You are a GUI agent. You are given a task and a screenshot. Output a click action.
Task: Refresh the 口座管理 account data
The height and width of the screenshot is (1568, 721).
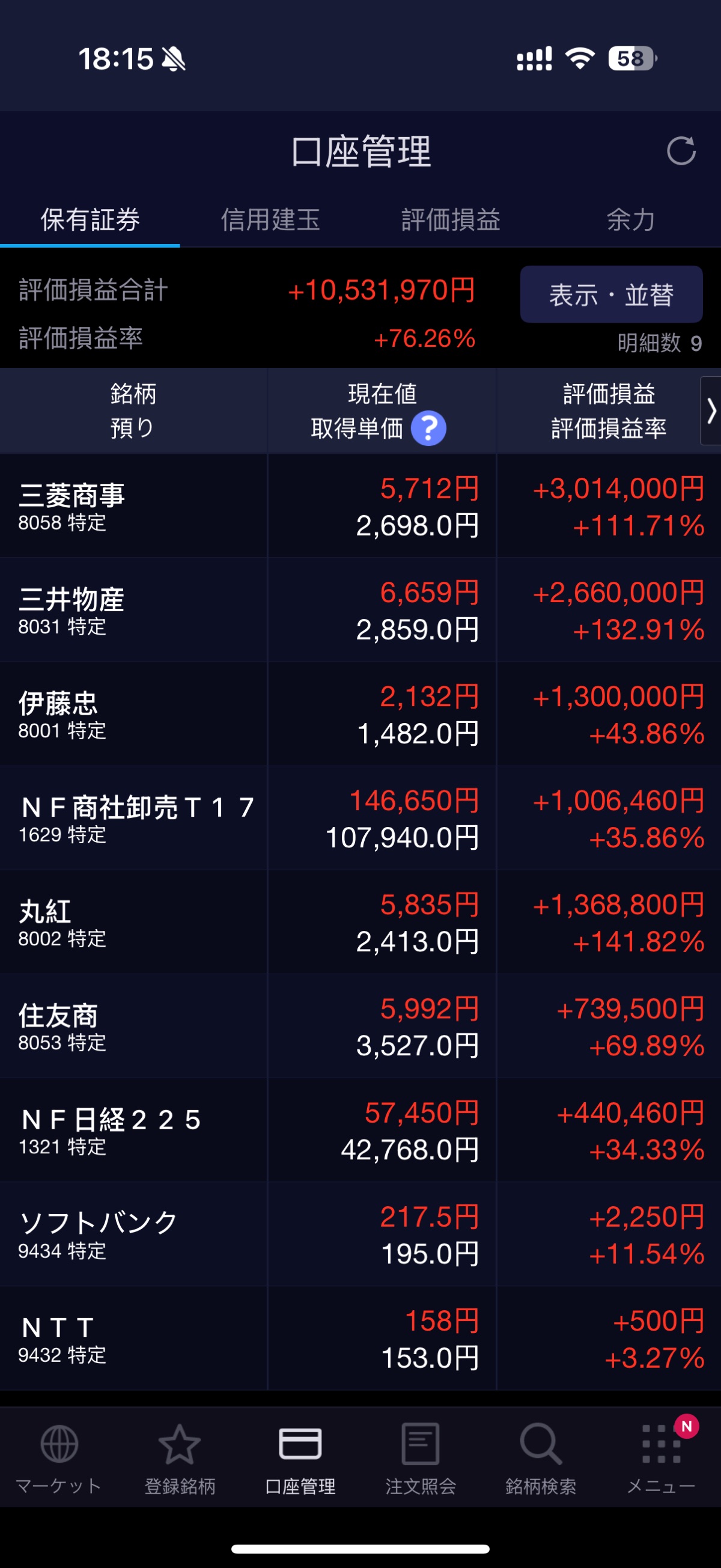coord(681,151)
